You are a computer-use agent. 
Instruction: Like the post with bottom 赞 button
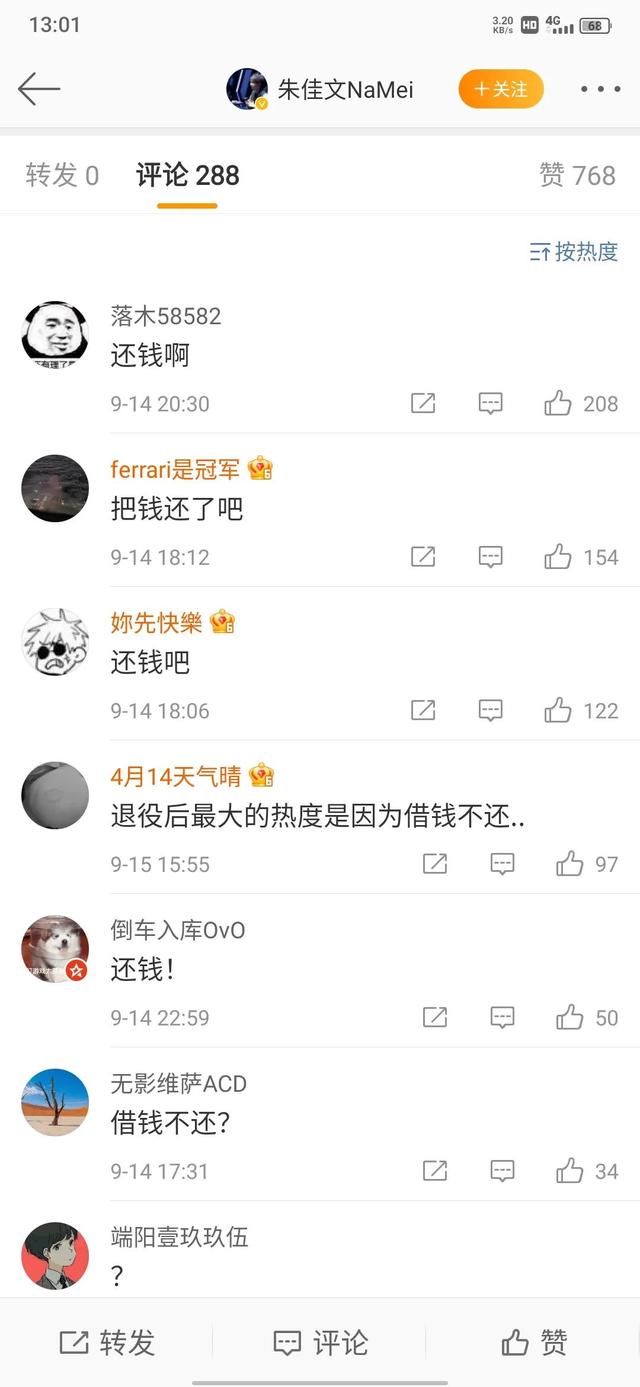pyautogui.click(x=534, y=1342)
